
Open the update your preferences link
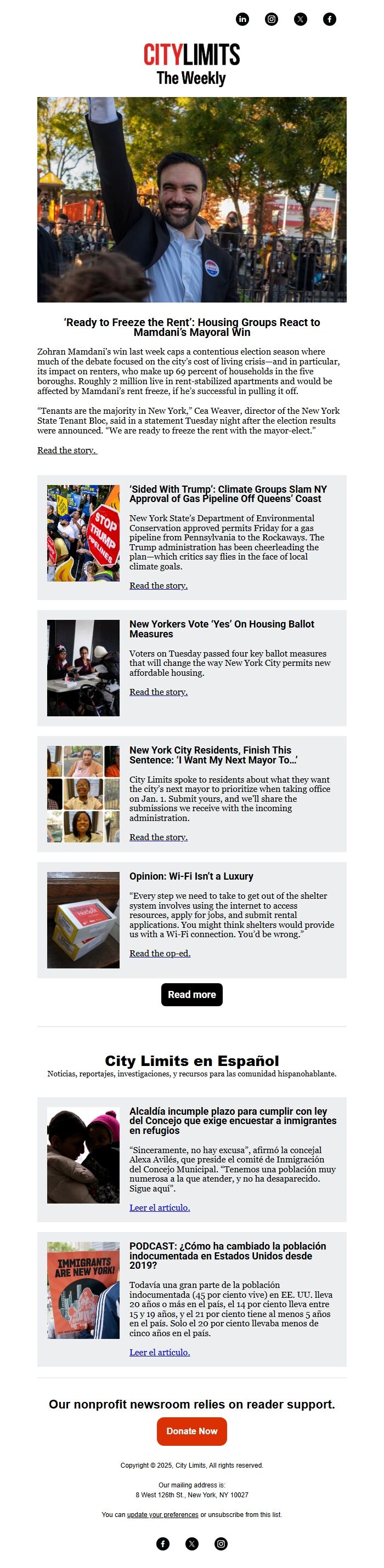162,1514
